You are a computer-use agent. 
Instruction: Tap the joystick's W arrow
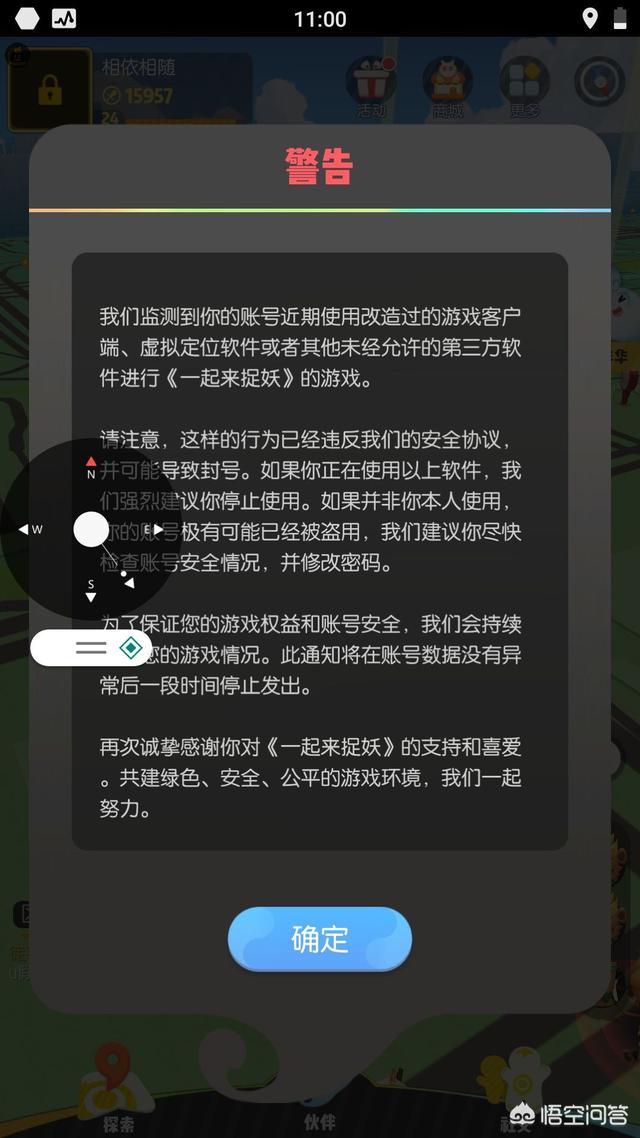[25, 529]
